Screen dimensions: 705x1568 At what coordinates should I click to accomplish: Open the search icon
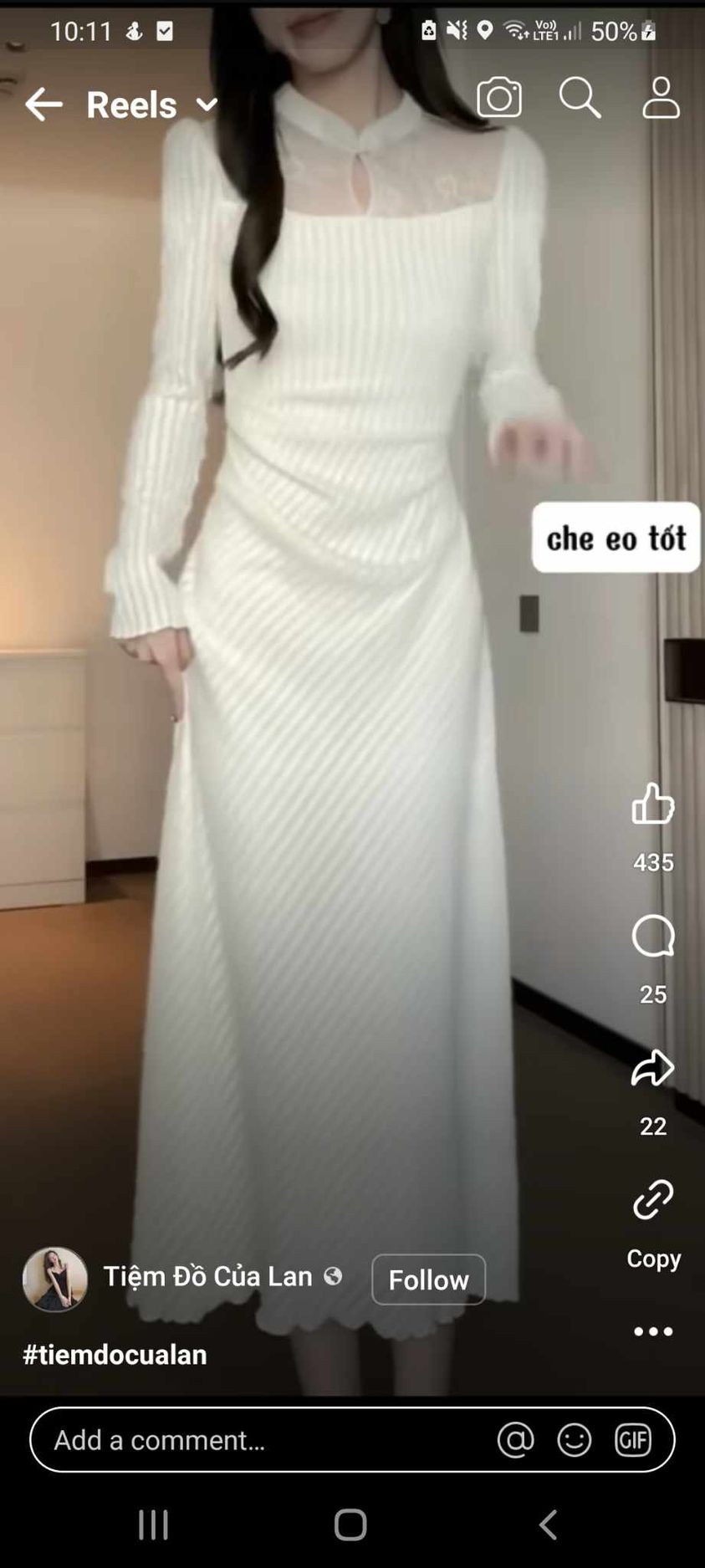pyautogui.click(x=580, y=98)
